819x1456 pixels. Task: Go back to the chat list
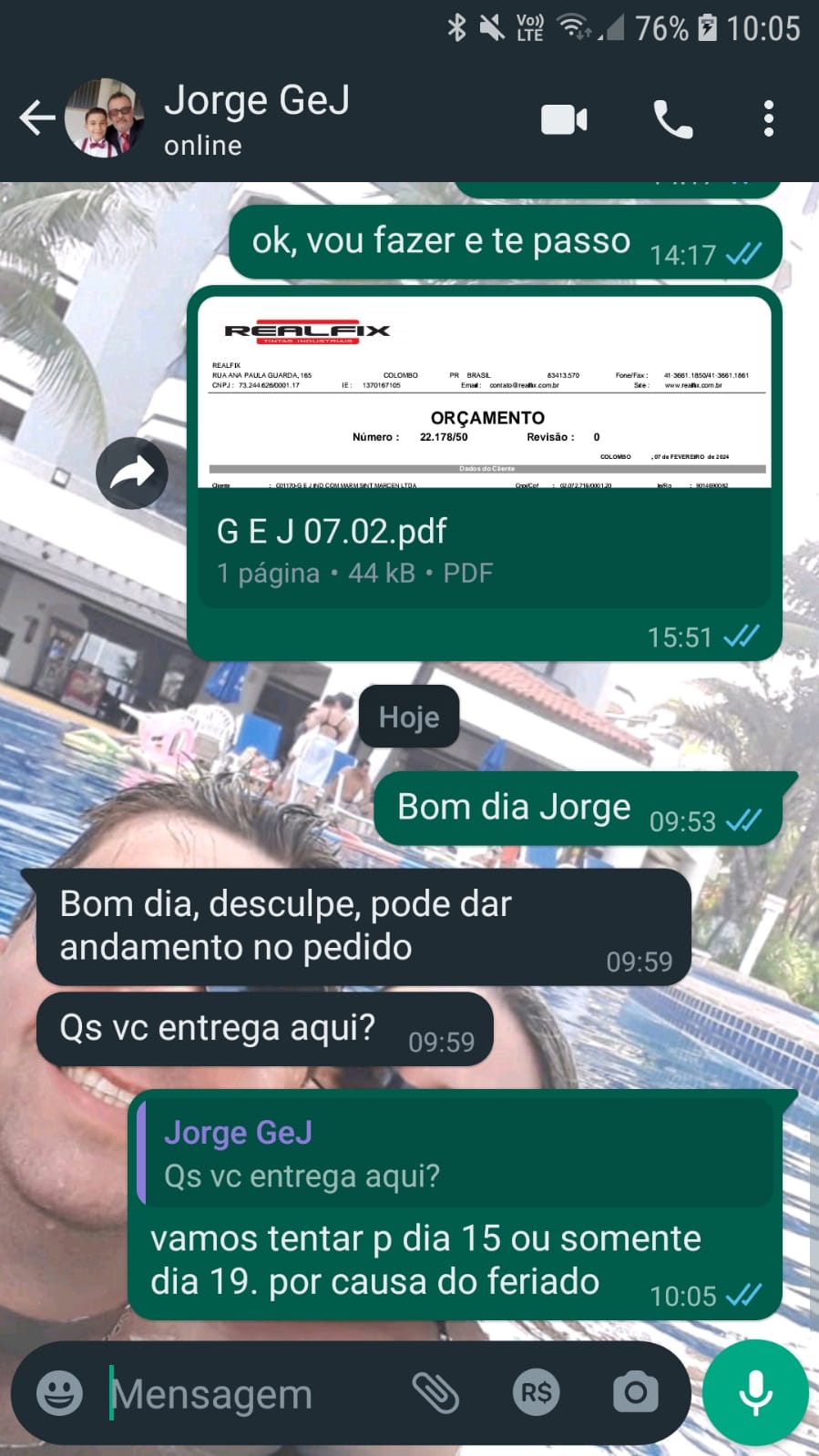coord(36,118)
